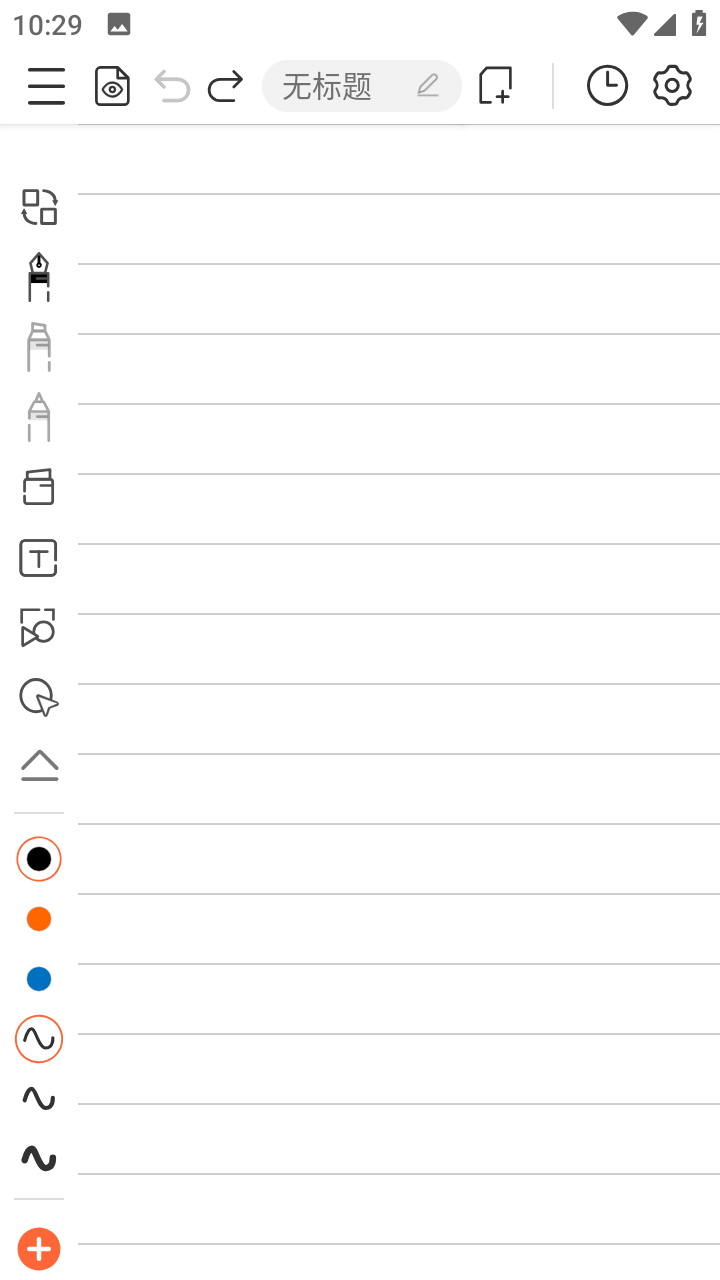Select the fountain pen tool
720x1280 pixels.
39,277
